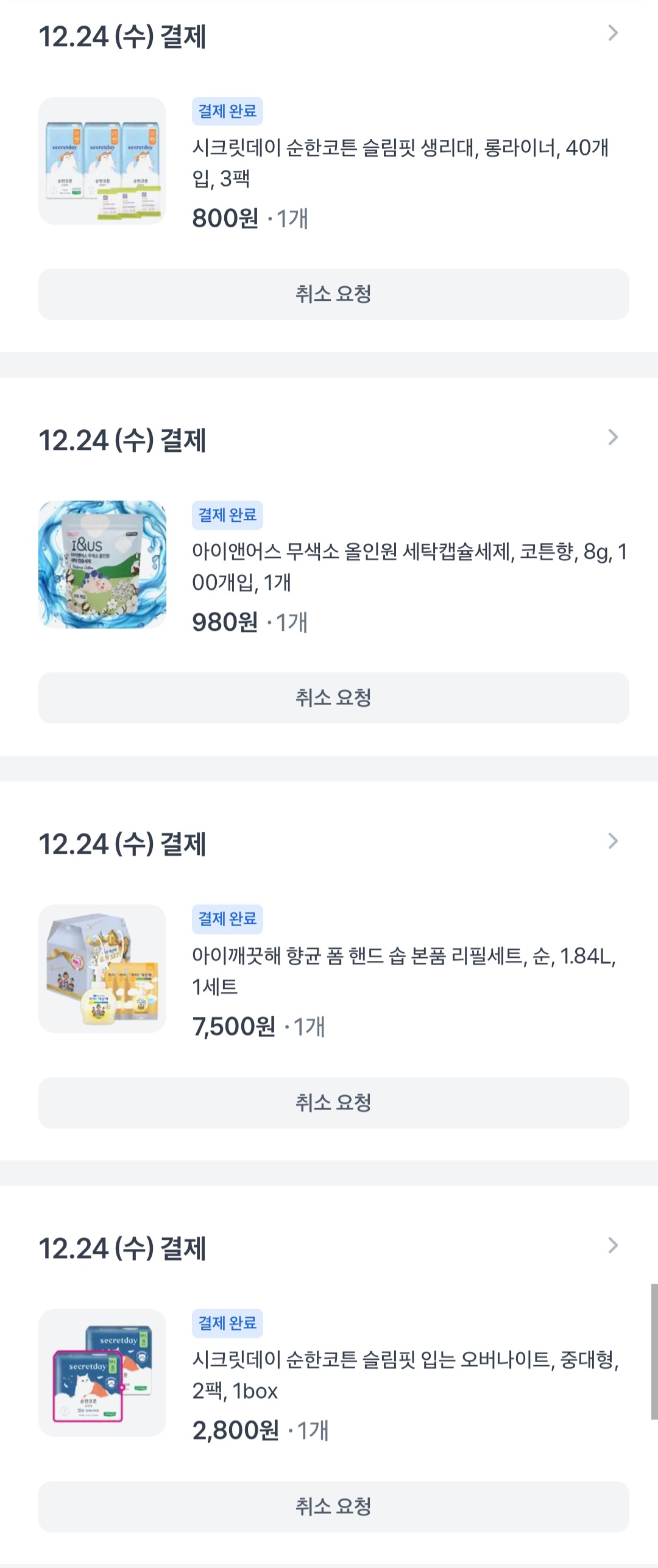Cancel the 아이앤어스 세탁캡슐세제 order
Viewport: 658px width, 1568px height.
point(333,698)
